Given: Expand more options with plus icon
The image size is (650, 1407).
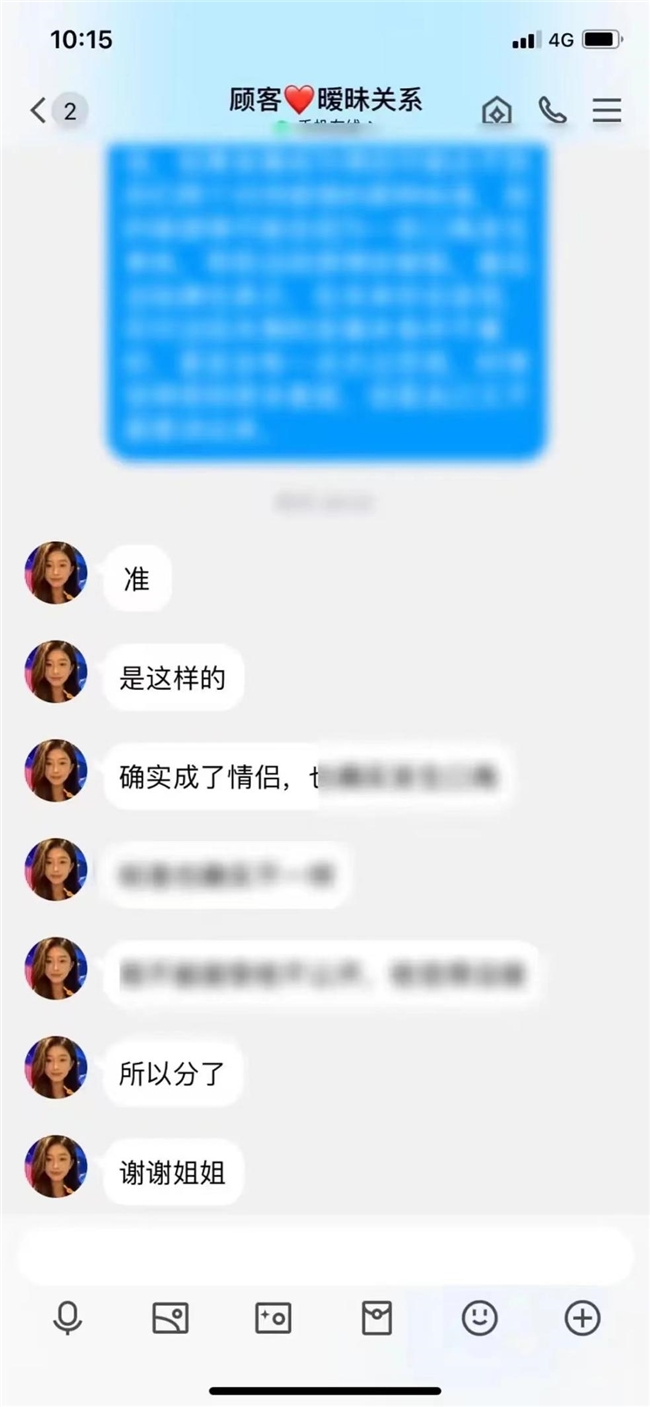Looking at the screenshot, I should (582, 1319).
